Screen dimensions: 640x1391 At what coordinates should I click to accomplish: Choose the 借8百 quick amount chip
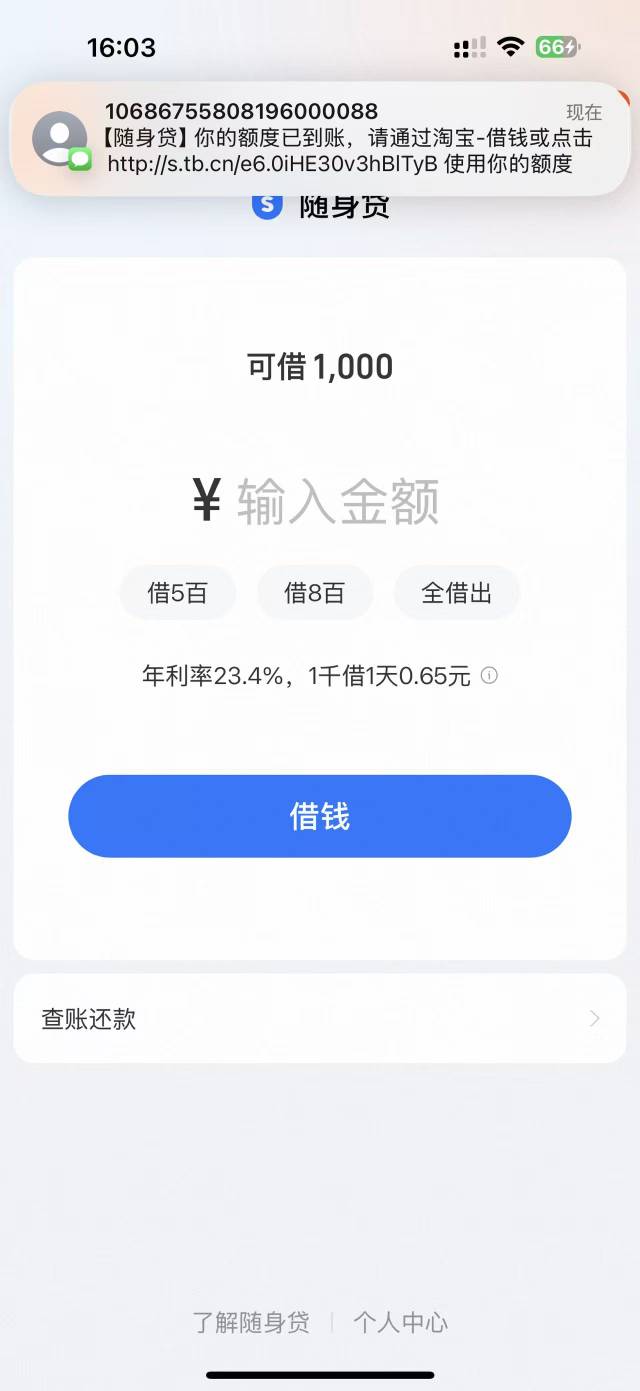315,593
